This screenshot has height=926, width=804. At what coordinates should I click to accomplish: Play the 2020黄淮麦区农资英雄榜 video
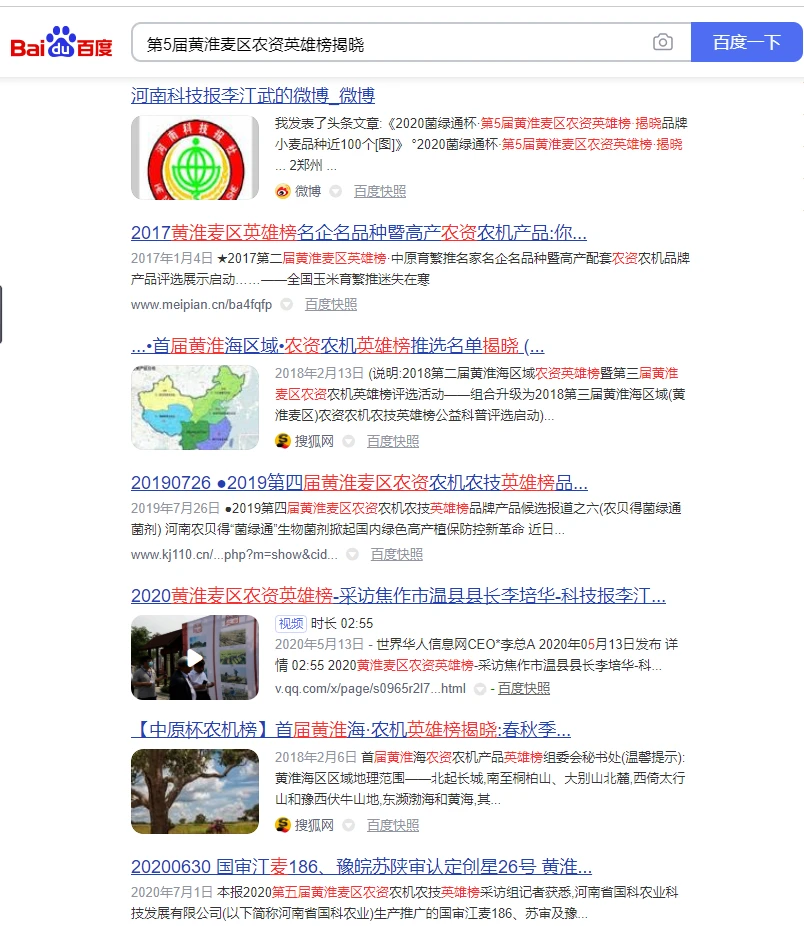[x=194, y=657]
